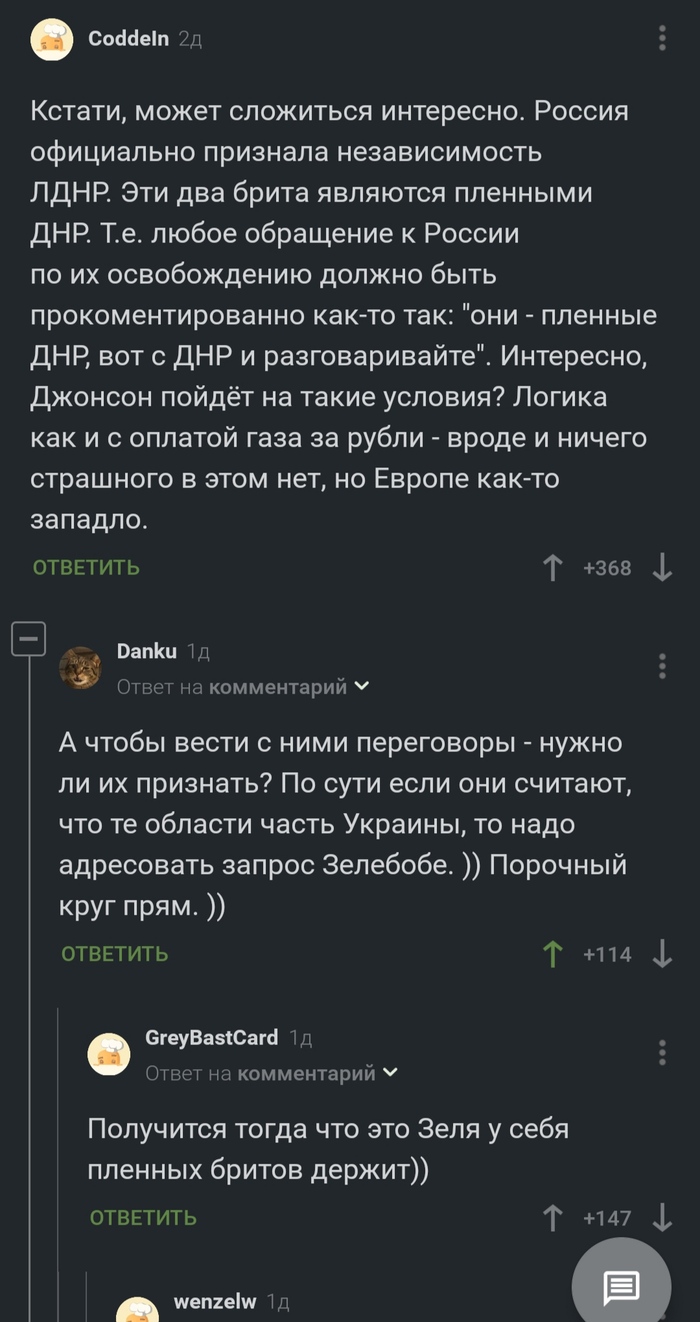Open Danku's profile avatar
The height and width of the screenshot is (1322, 700).
point(80,667)
